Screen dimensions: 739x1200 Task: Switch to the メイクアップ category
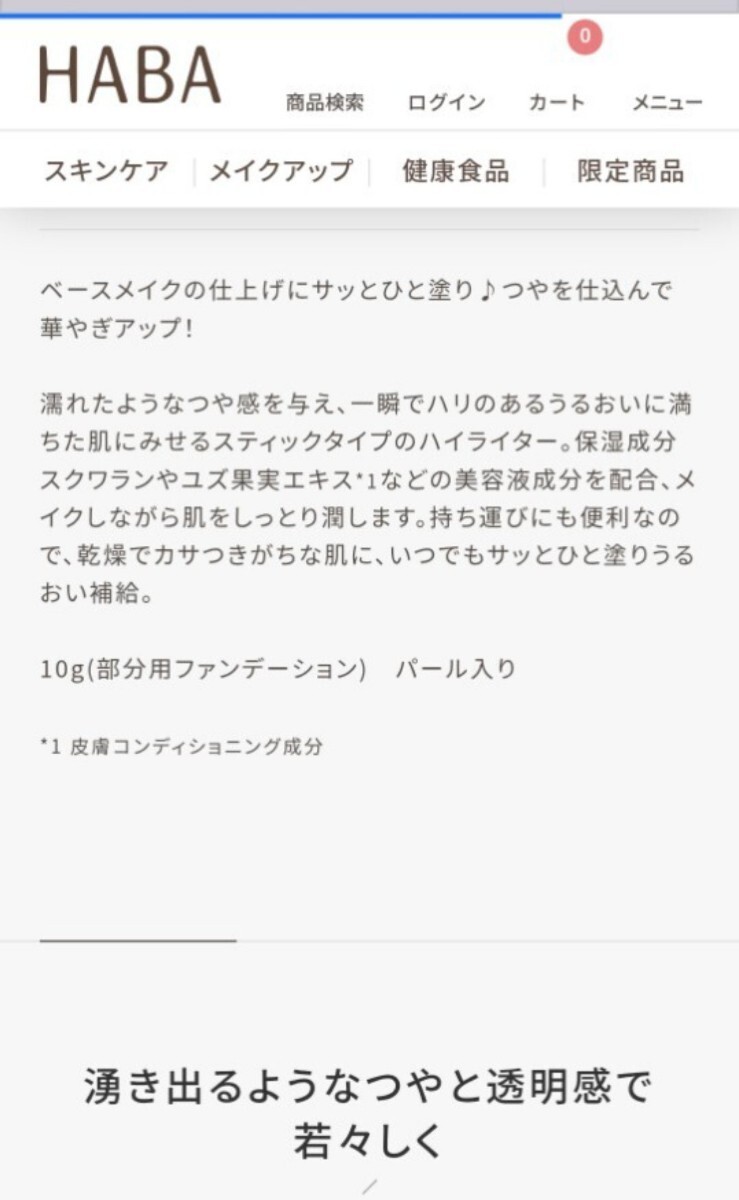pos(281,171)
